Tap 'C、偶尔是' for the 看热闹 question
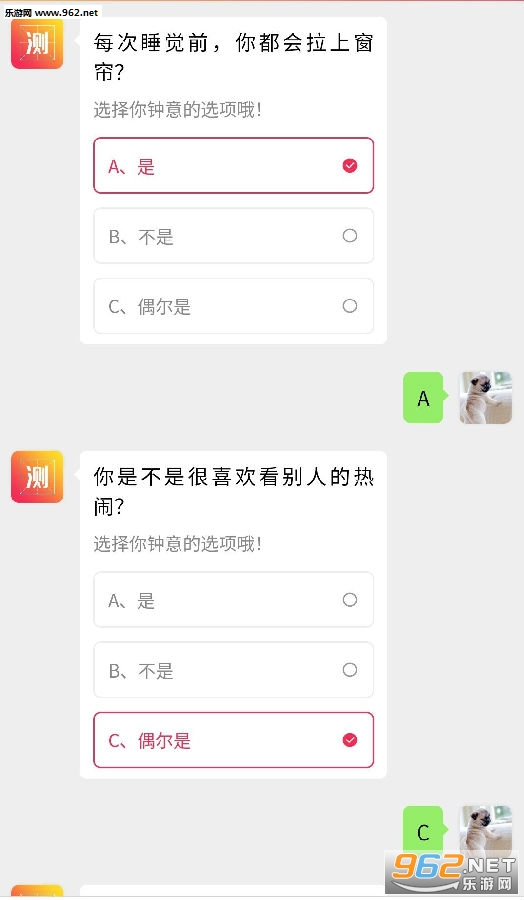524x900 pixels. tap(234, 740)
